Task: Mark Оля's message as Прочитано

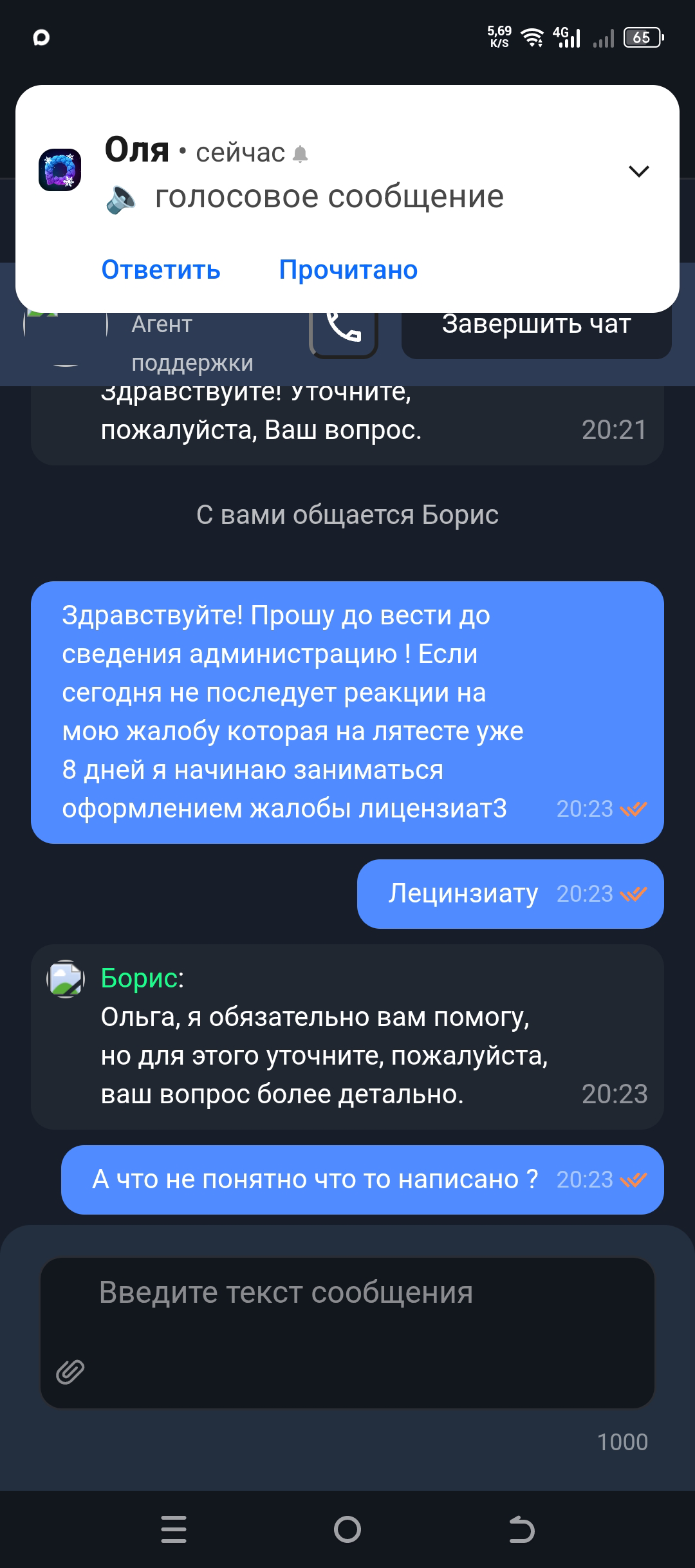Action: pyautogui.click(x=348, y=270)
